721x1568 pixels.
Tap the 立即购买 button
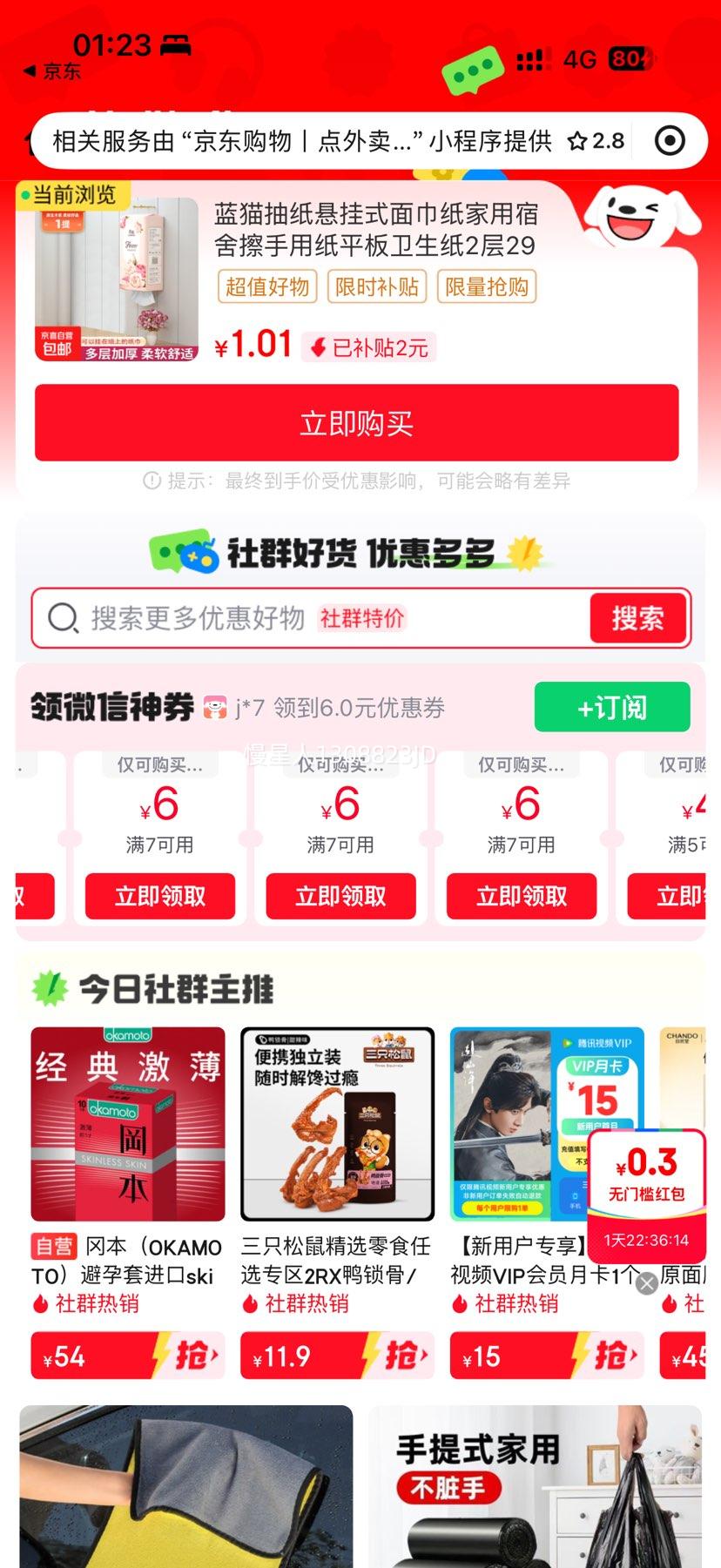356,423
